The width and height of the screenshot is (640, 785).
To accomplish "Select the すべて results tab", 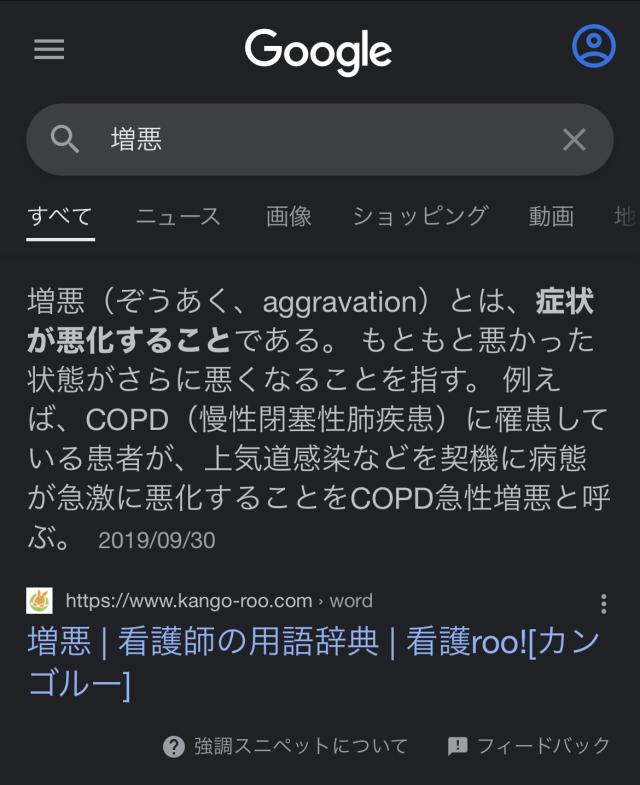I will (x=60, y=216).
